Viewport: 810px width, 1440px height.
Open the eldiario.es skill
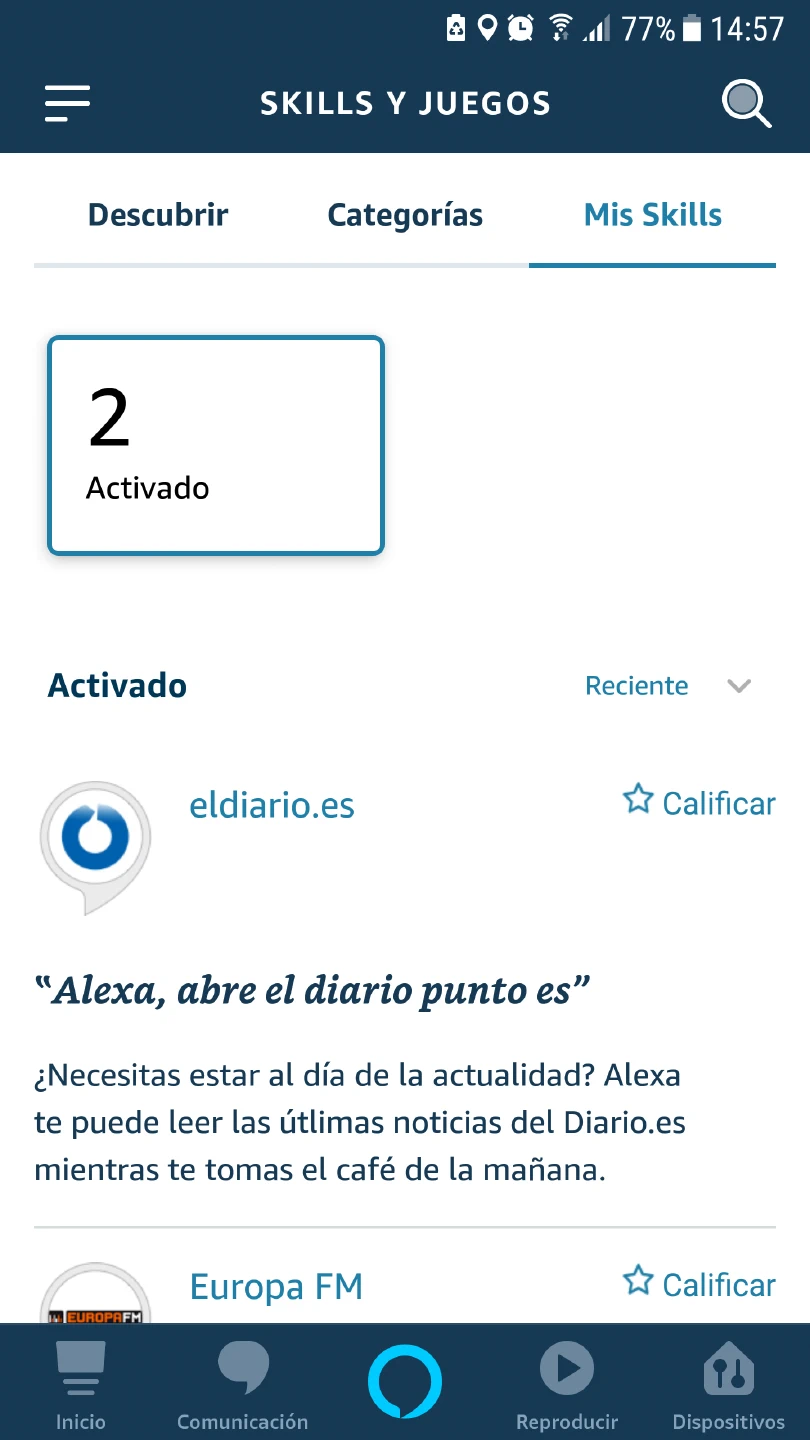[x=272, y=805]
